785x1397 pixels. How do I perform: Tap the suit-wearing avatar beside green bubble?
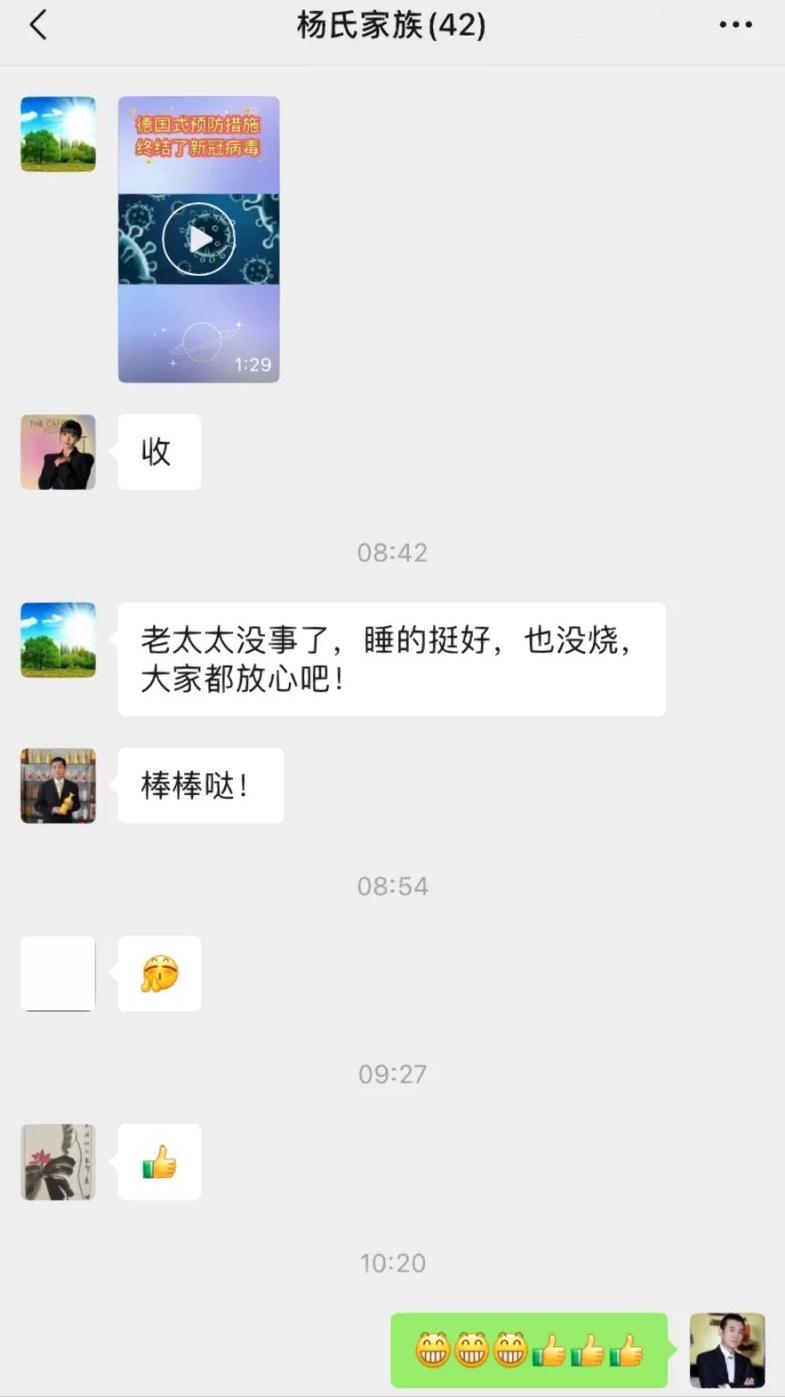click(x=727, y=1350)
